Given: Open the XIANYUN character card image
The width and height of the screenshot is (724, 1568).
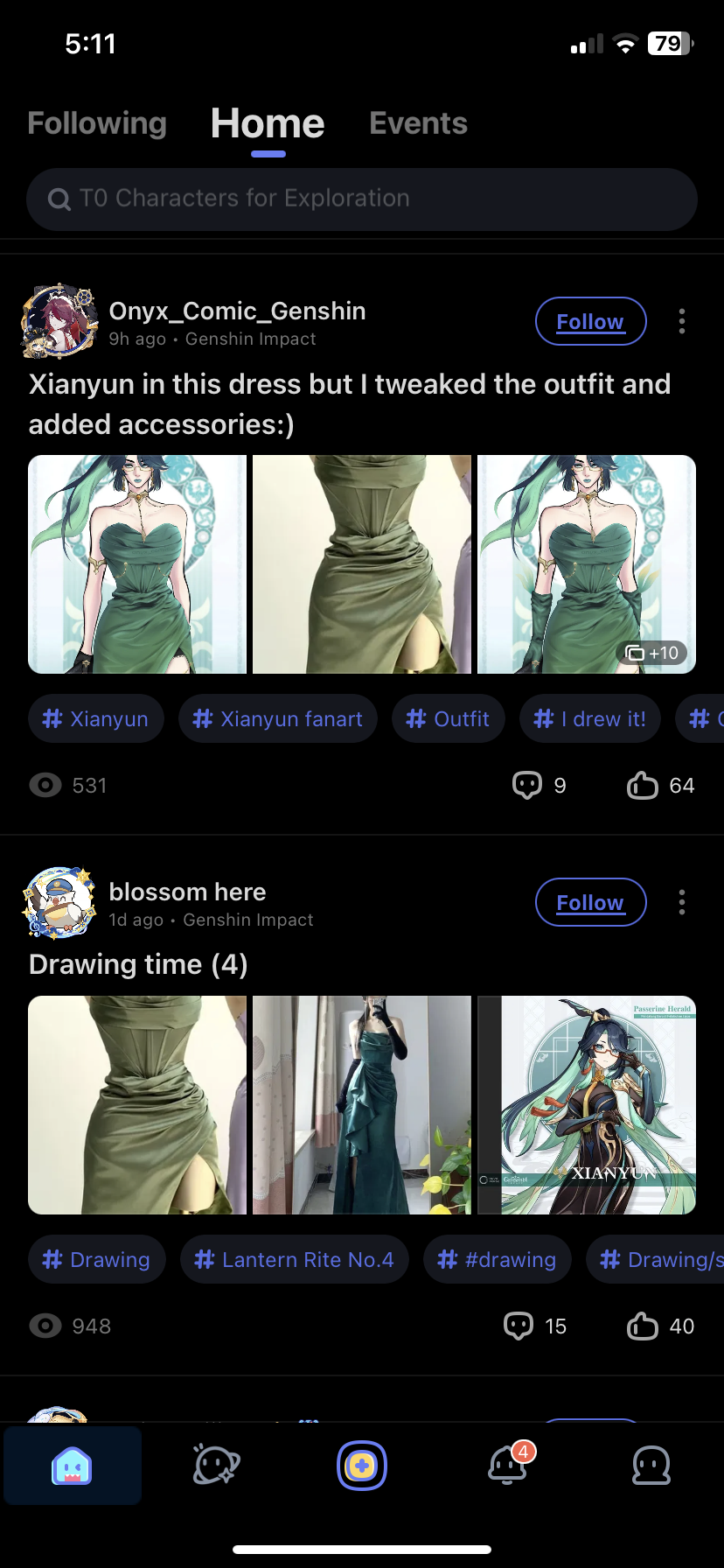Looking at the screenshot, I should pyautogui.click(x=586, y=1104).
